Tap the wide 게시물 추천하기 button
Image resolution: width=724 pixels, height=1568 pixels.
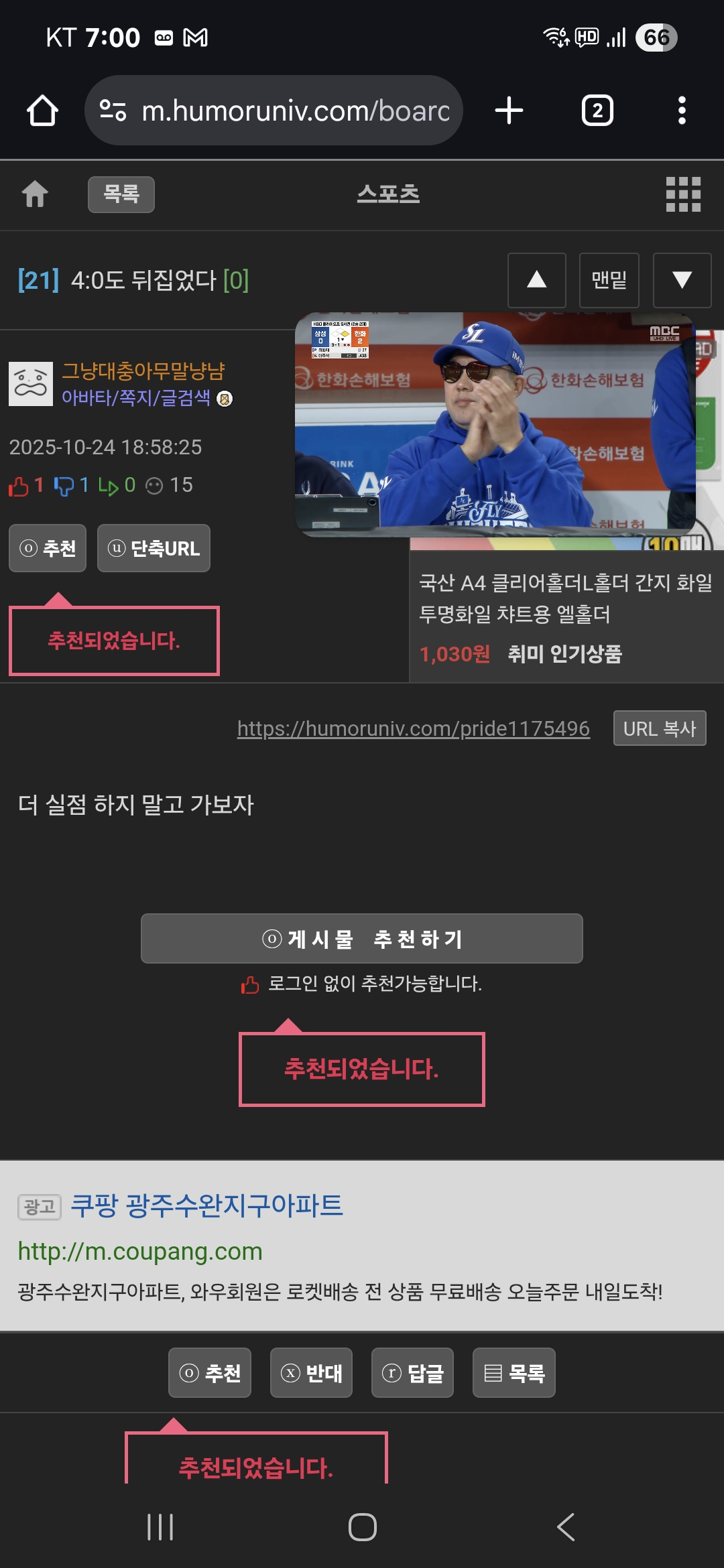point(362,939)
